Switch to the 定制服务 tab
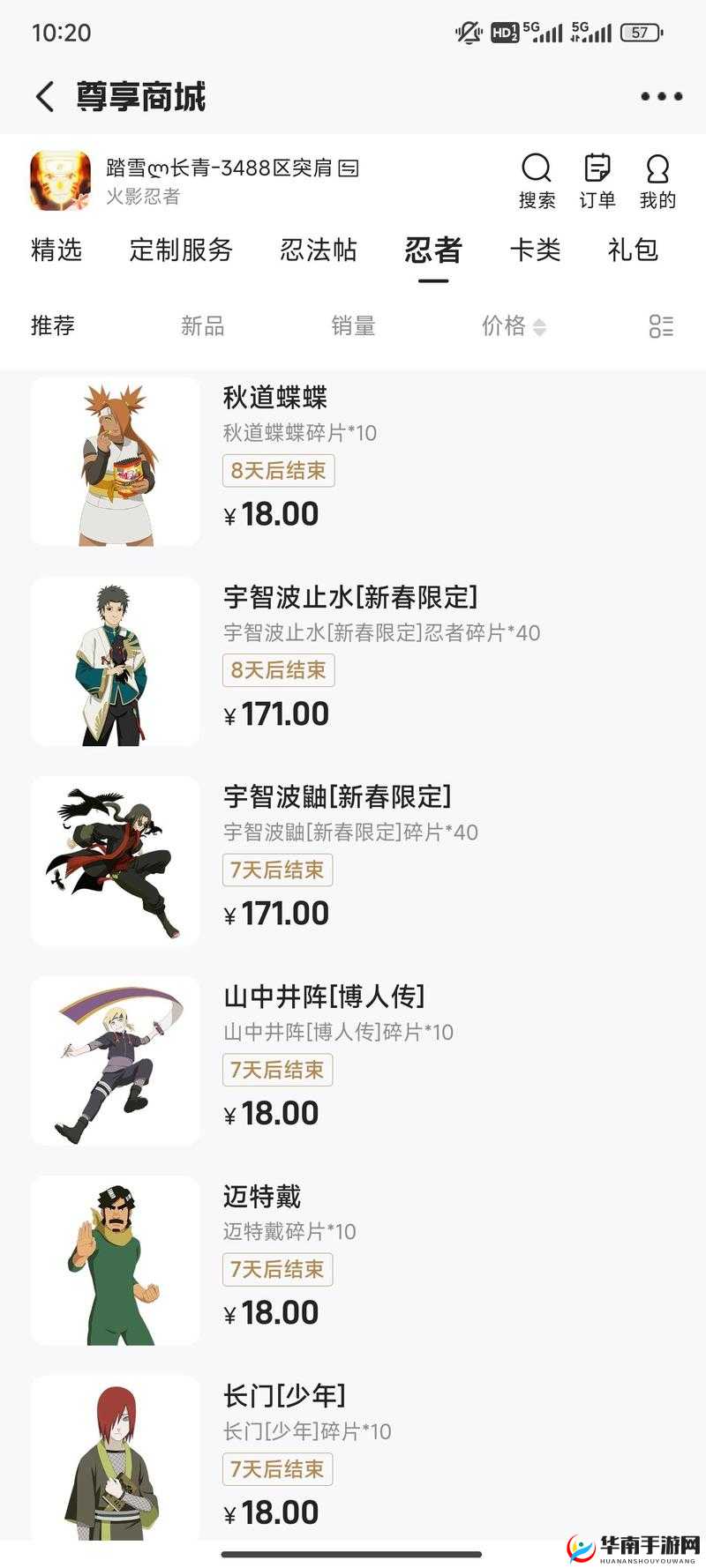The width and height of the screenshot is (706, 1568). (x=181, y=250)
